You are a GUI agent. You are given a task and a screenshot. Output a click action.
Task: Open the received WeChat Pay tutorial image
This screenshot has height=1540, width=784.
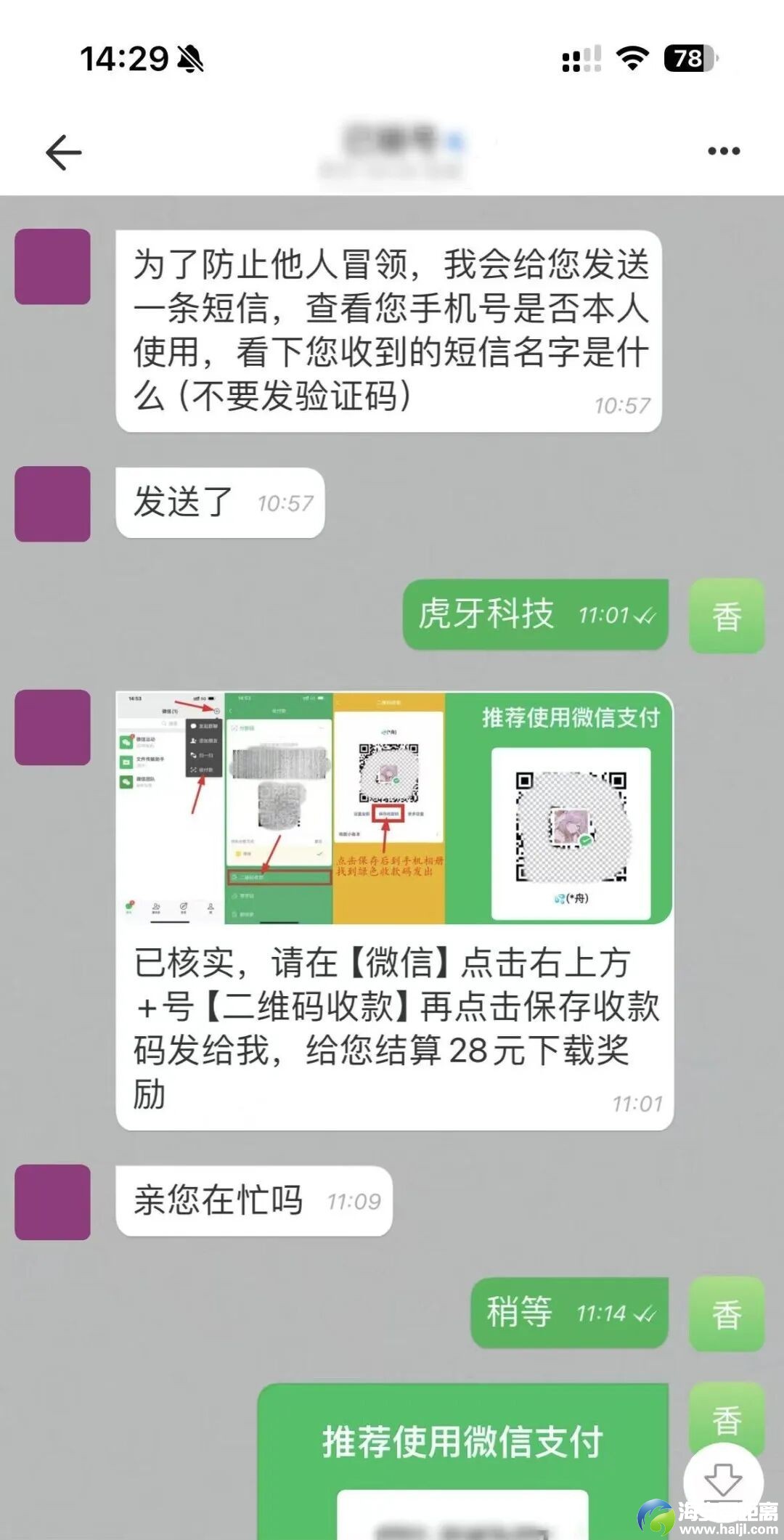click(394, 807)
